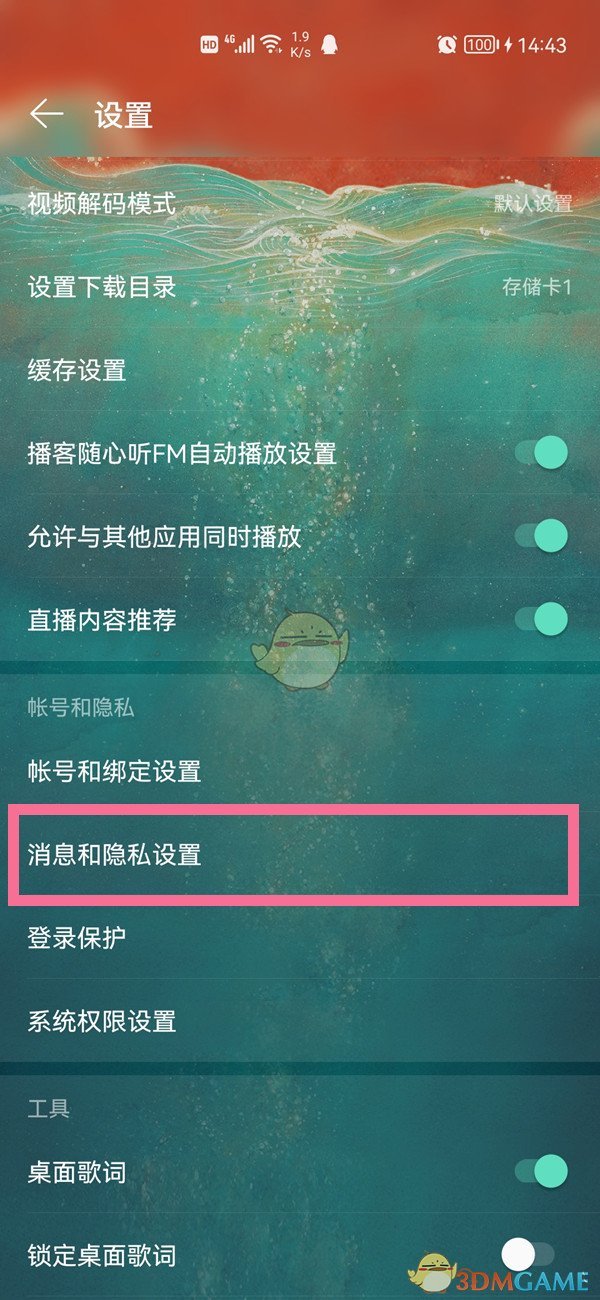The height and width of the screenshot is (1300, 600).
Task: Open 系统权限设置
Action: click(x=300, y=1021)
